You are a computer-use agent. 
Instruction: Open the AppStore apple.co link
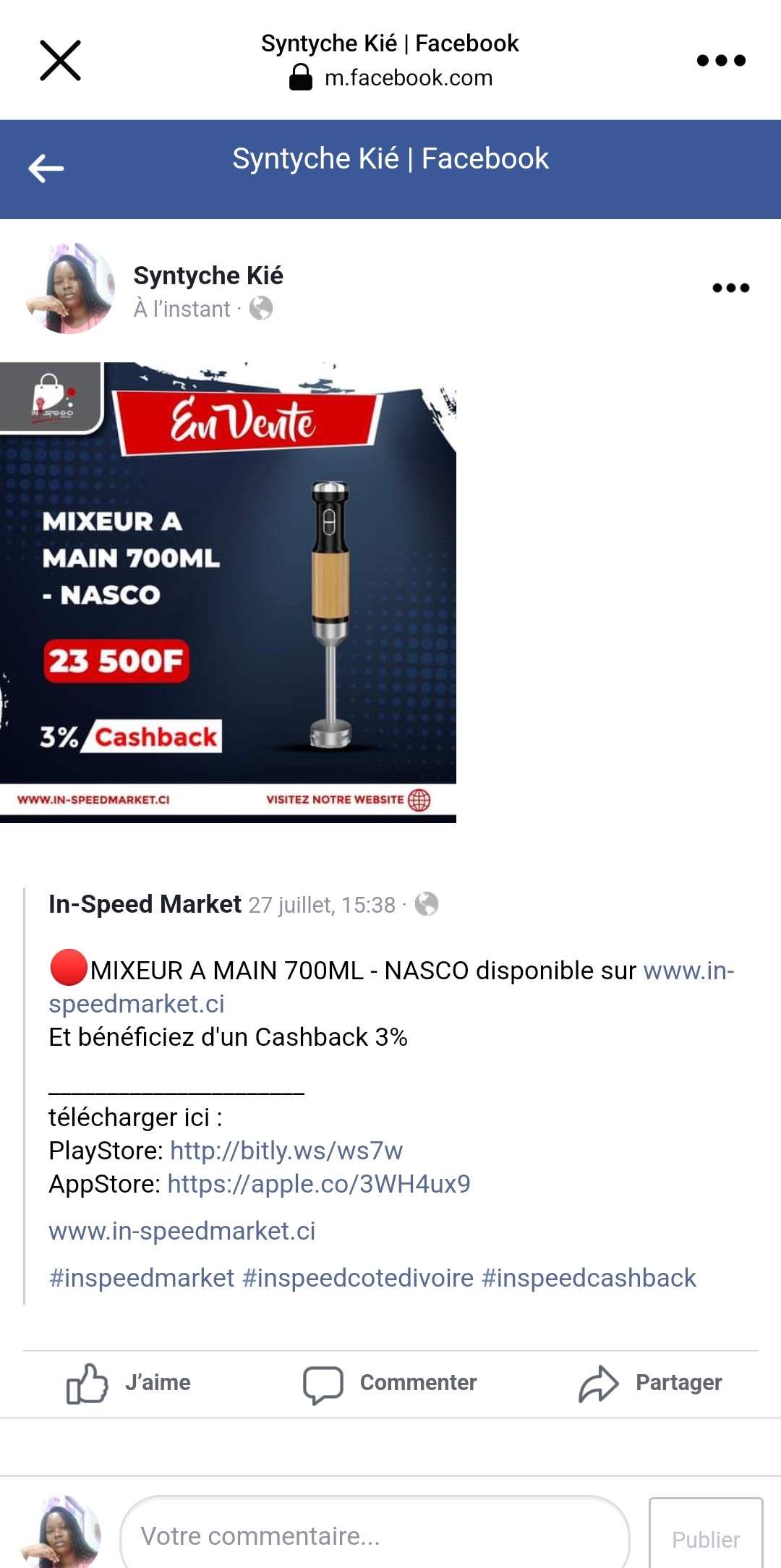tap(319, 1184)
